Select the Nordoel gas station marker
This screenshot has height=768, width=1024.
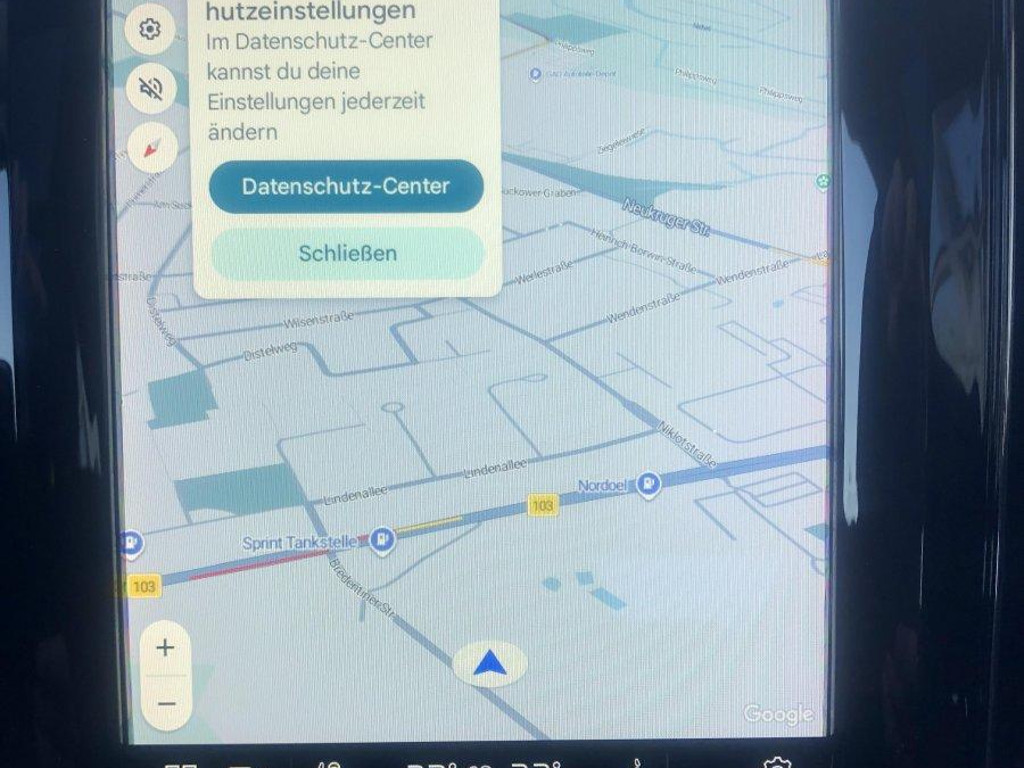pyautogui.click(x=648, y=485)
